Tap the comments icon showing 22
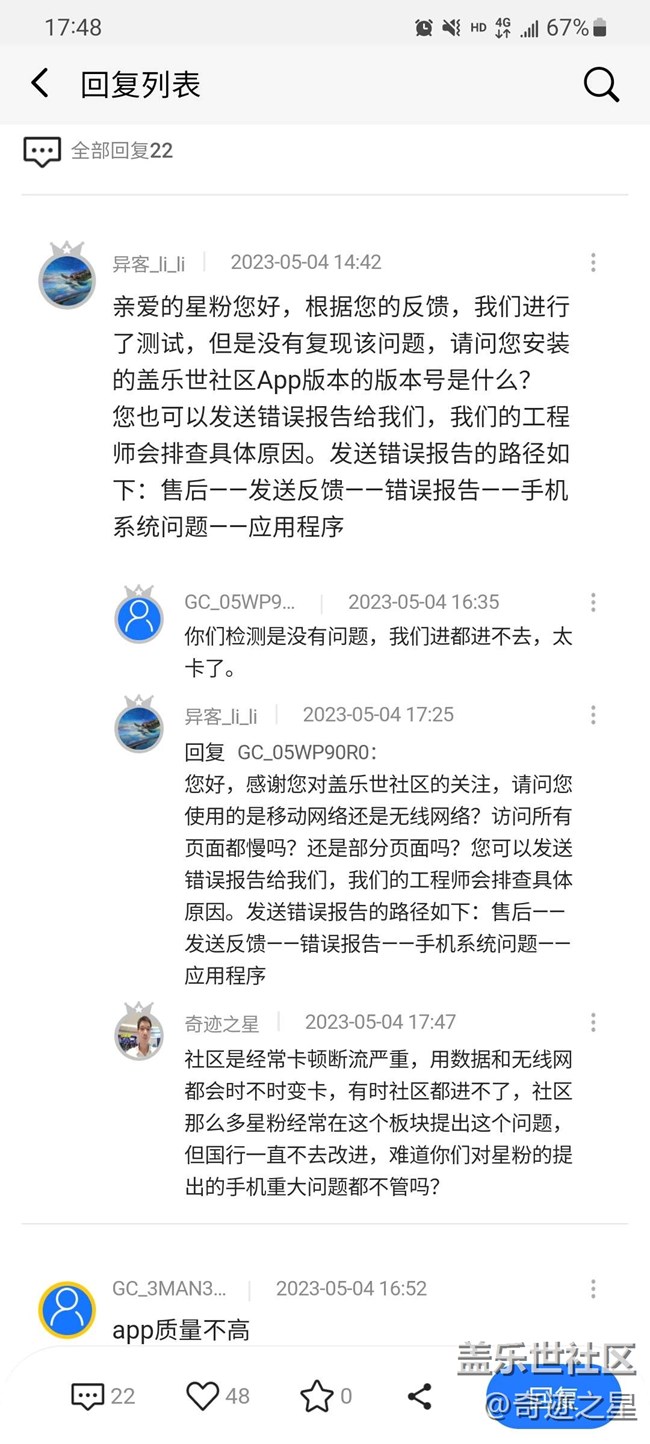The width and height of the screenshot is (650, 1444). [x=88, y=1396]
